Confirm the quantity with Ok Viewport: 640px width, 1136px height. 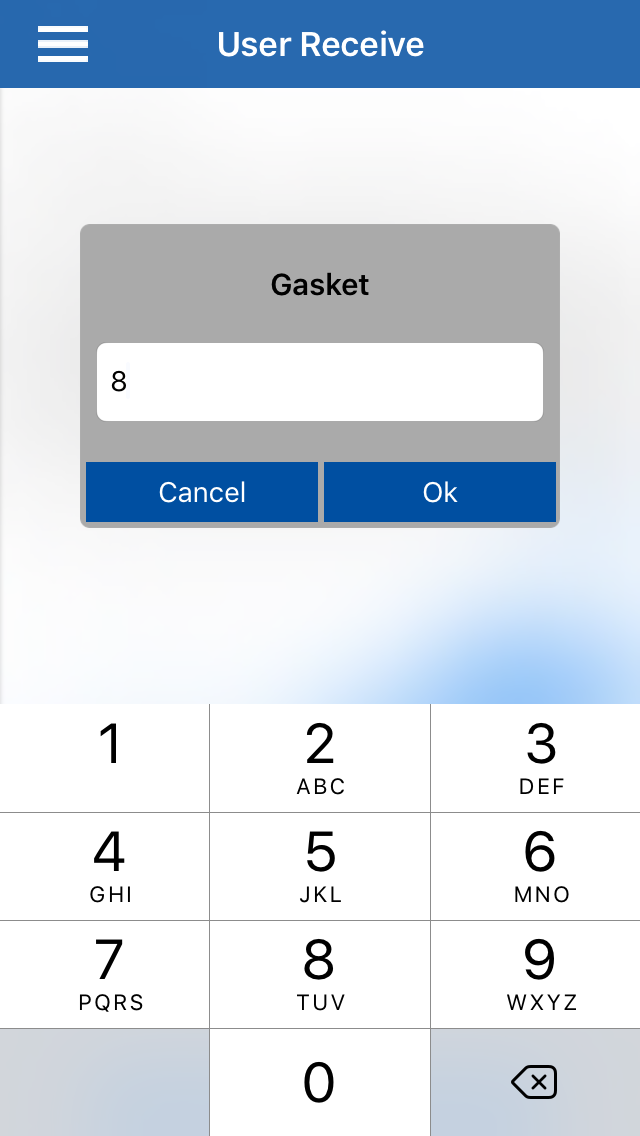click(x=440, y=492)
